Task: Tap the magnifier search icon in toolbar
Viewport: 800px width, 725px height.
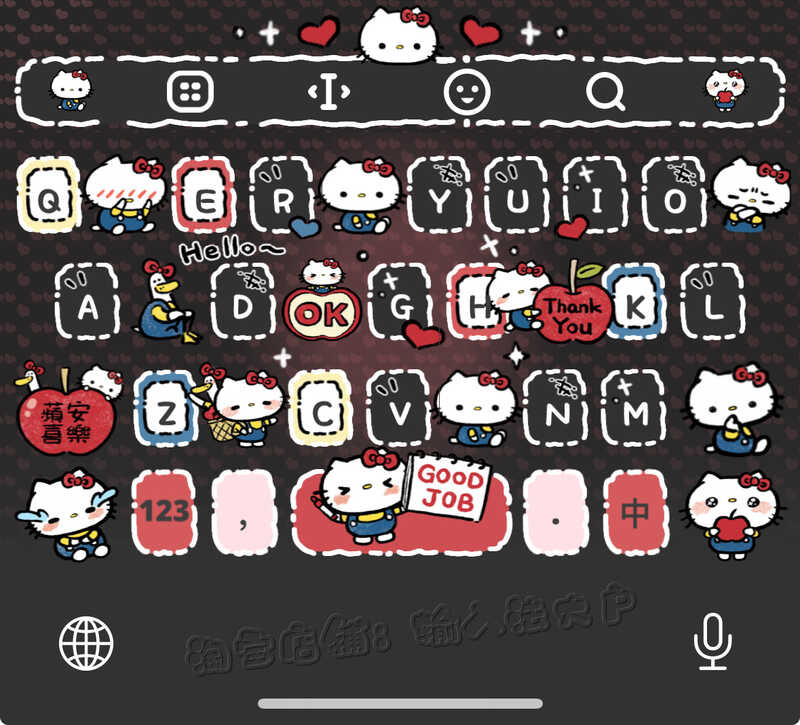Action: coord(606,92)
